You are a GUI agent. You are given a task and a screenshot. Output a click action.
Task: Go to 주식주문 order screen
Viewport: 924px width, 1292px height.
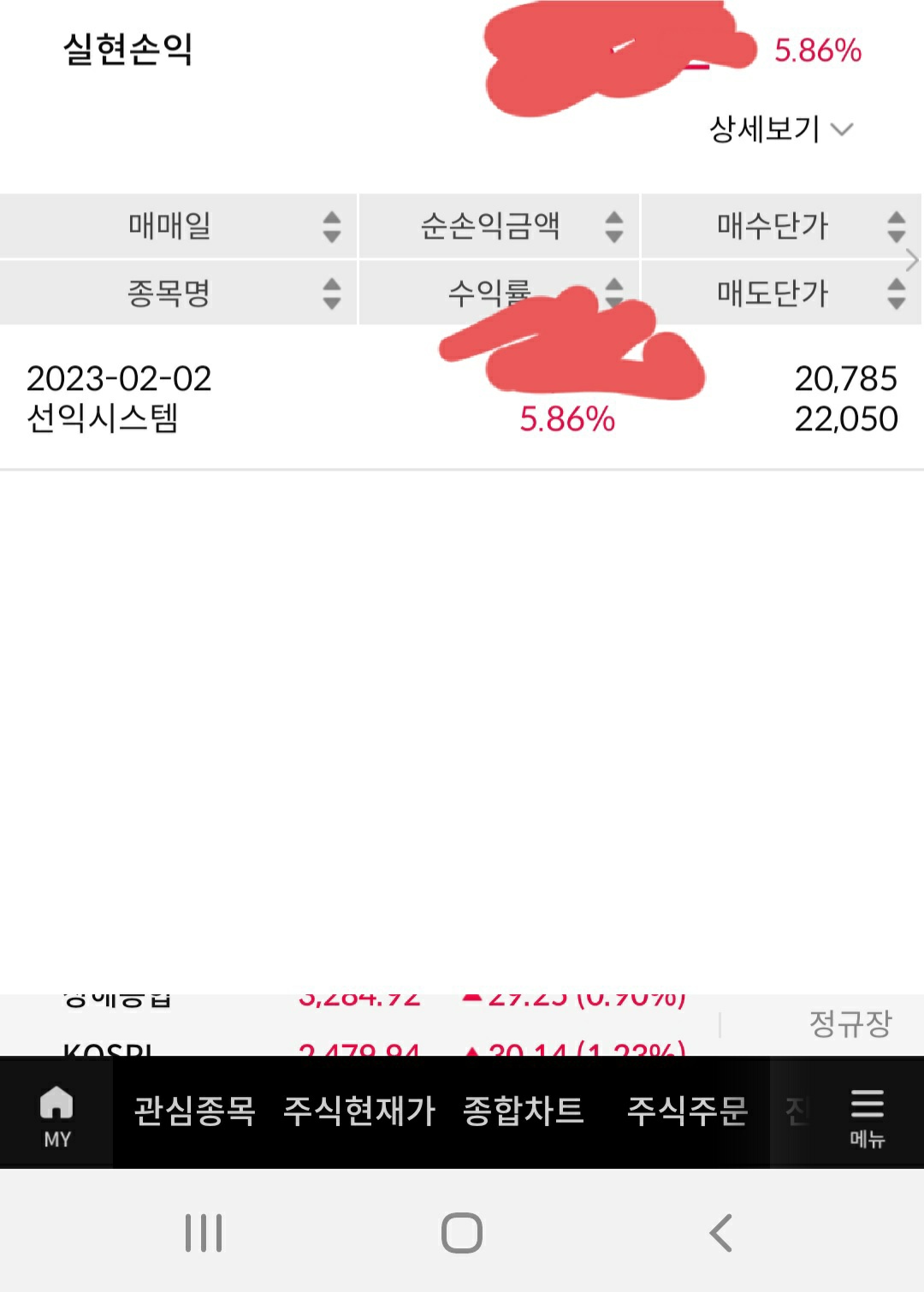point(687,1111)
